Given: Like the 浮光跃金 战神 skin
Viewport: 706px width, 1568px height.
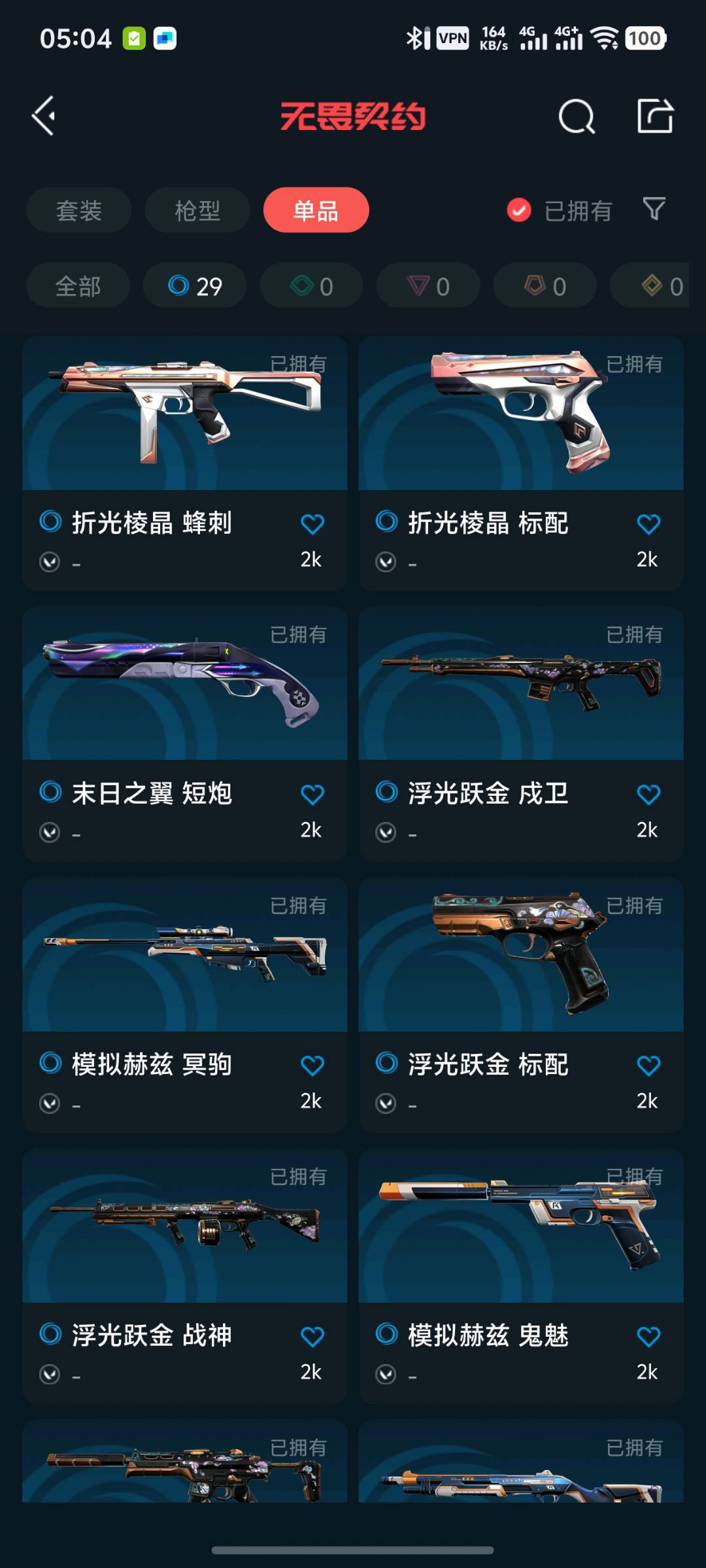Looking at the screenshot, I should 312,1337.
